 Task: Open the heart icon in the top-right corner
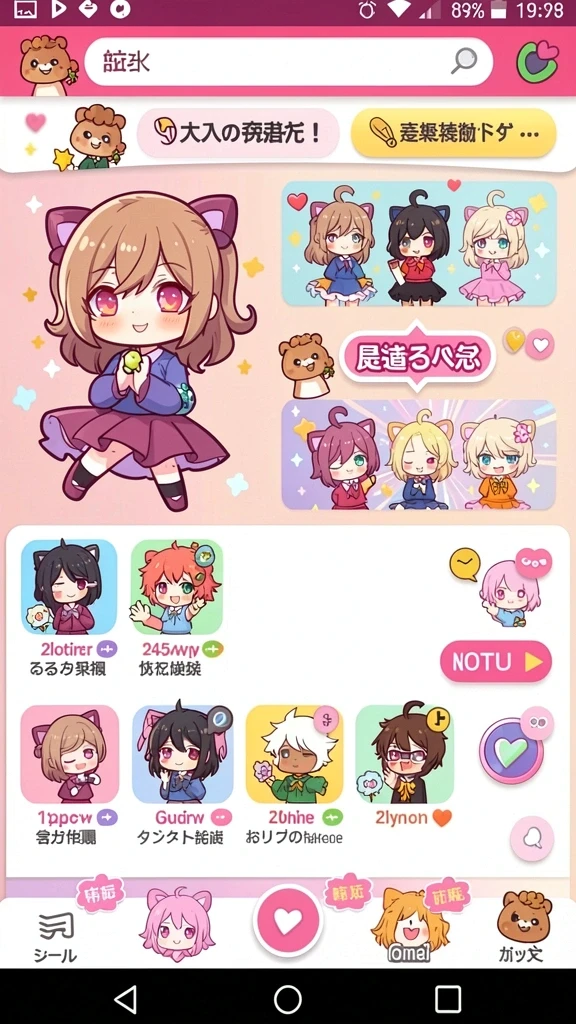pyautogui.click(x=537, y=61)
